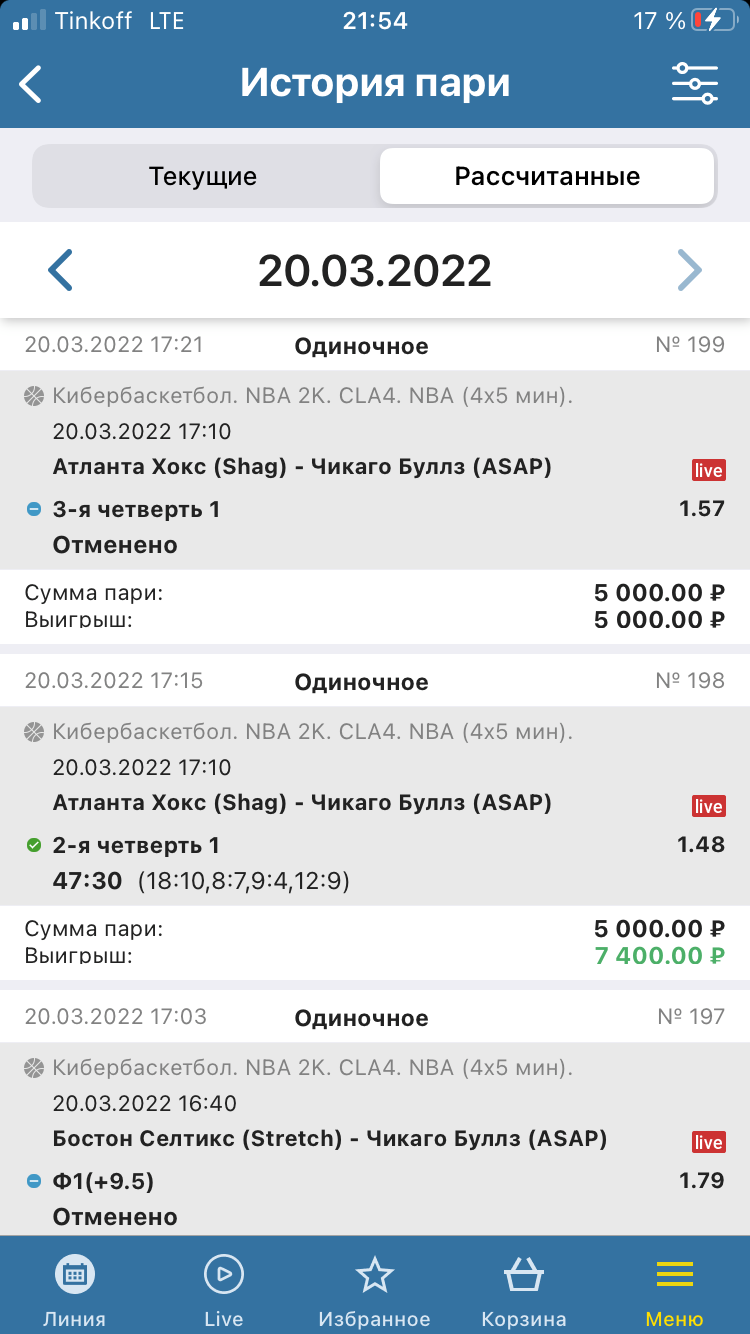Open the Меню tab

click(x=675, y=1288)
